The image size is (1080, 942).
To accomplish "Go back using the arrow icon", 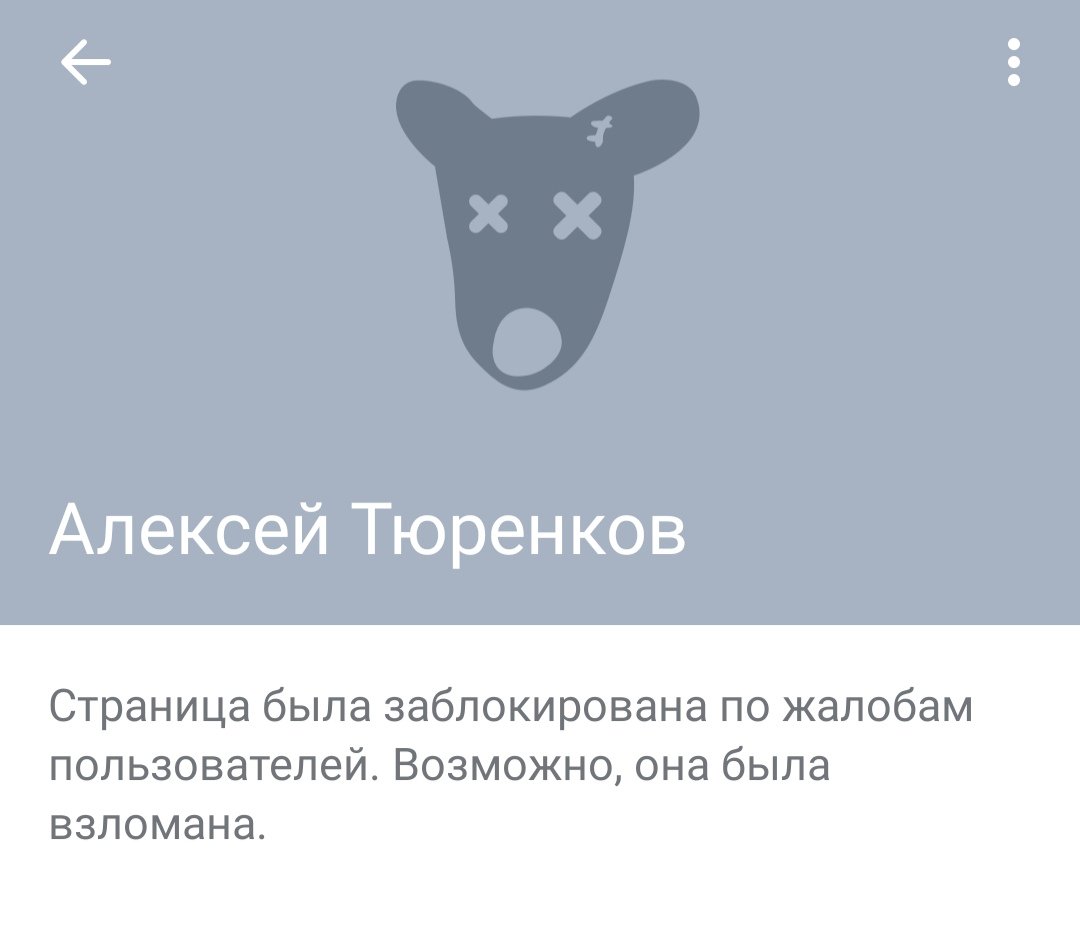I will [86, 63].
